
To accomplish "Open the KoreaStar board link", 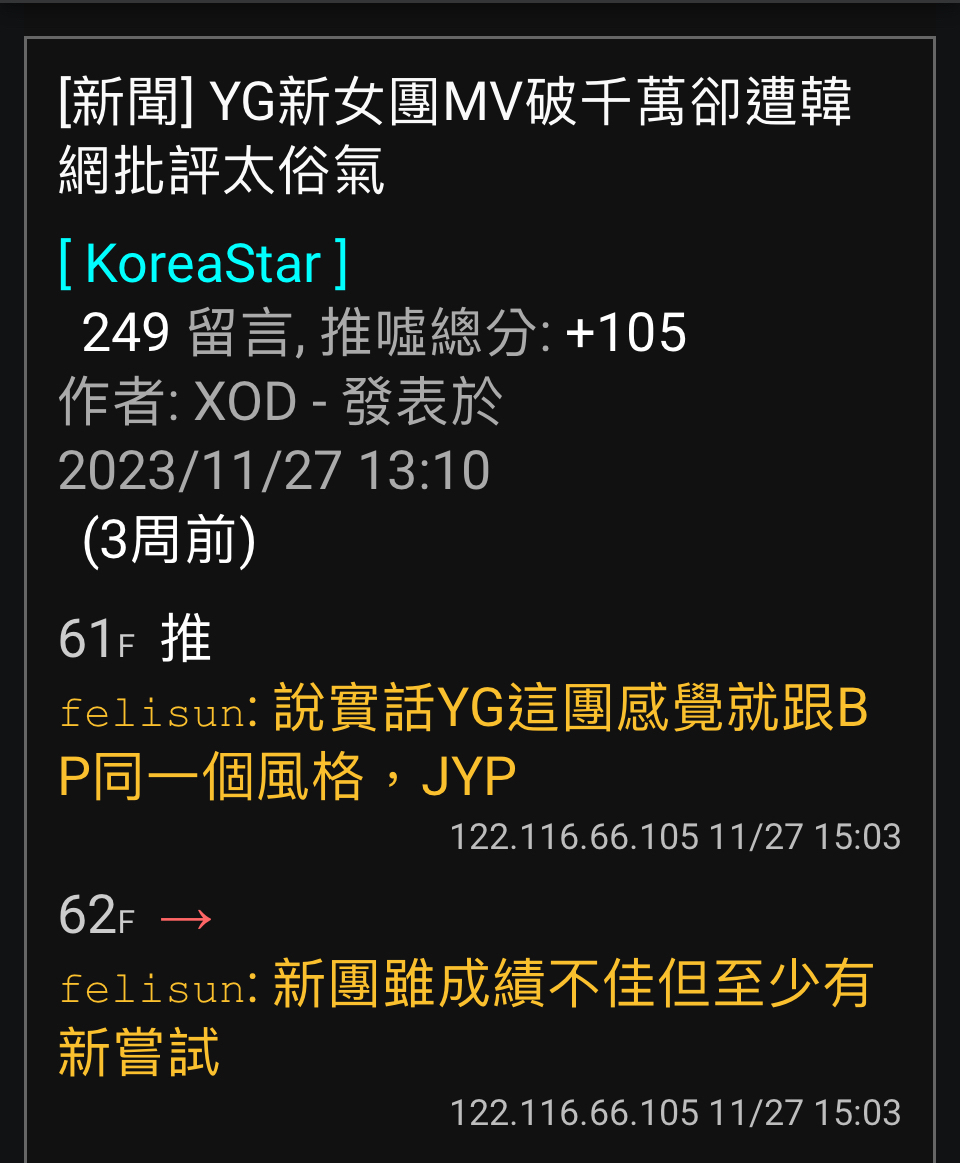I will tap(203, 263).
